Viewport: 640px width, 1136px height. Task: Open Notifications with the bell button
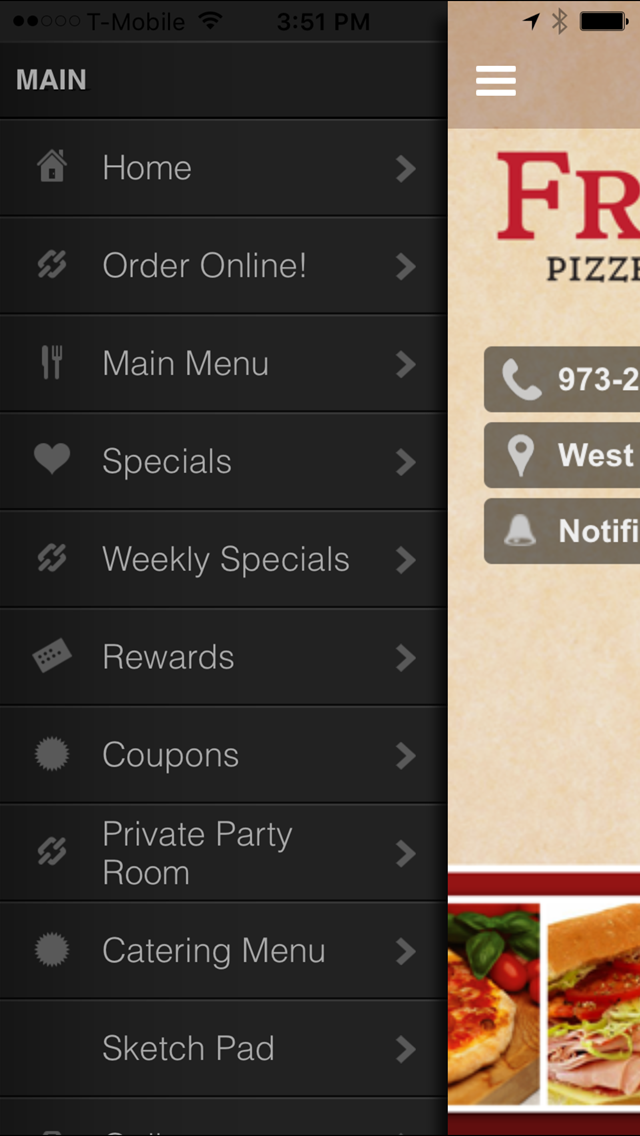(562, 531)
